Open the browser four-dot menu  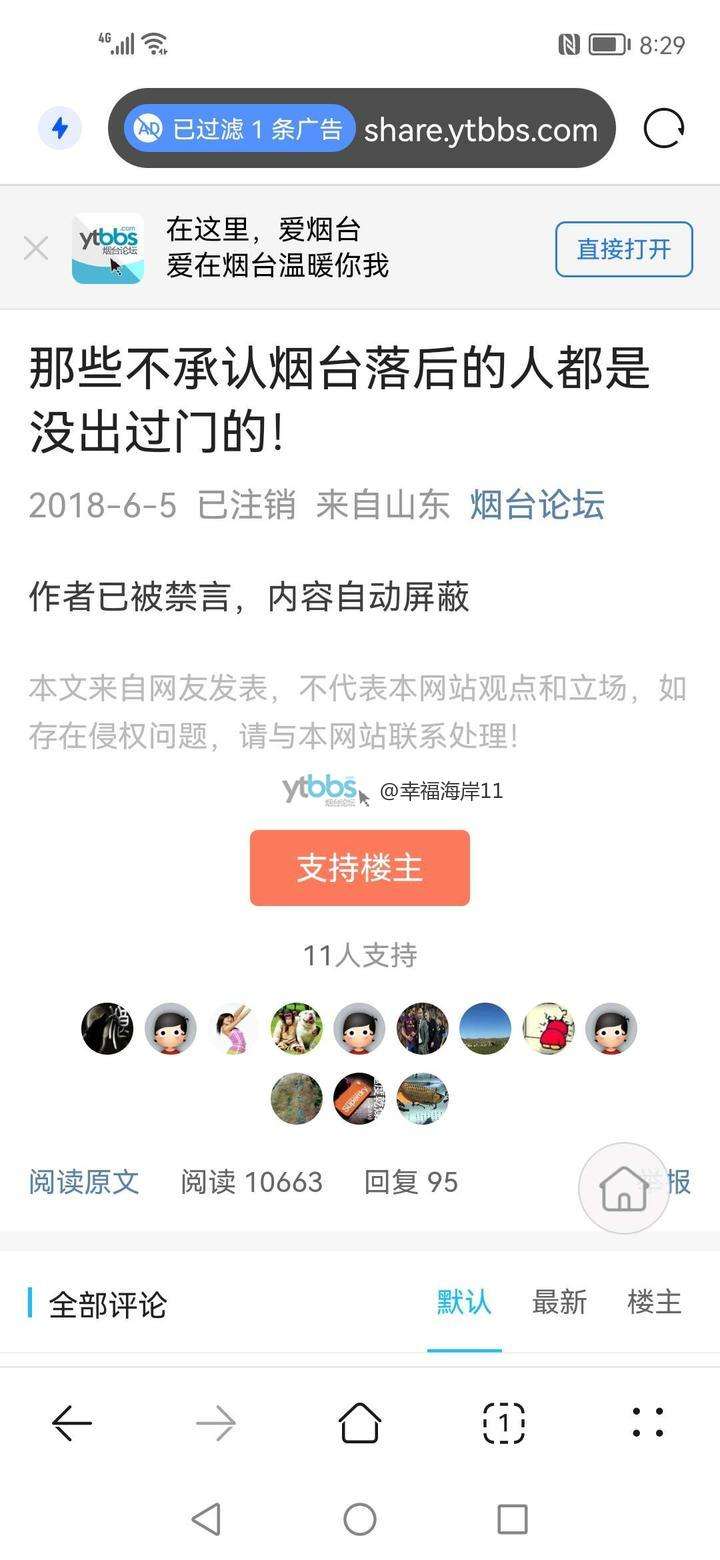(648, 1423)
